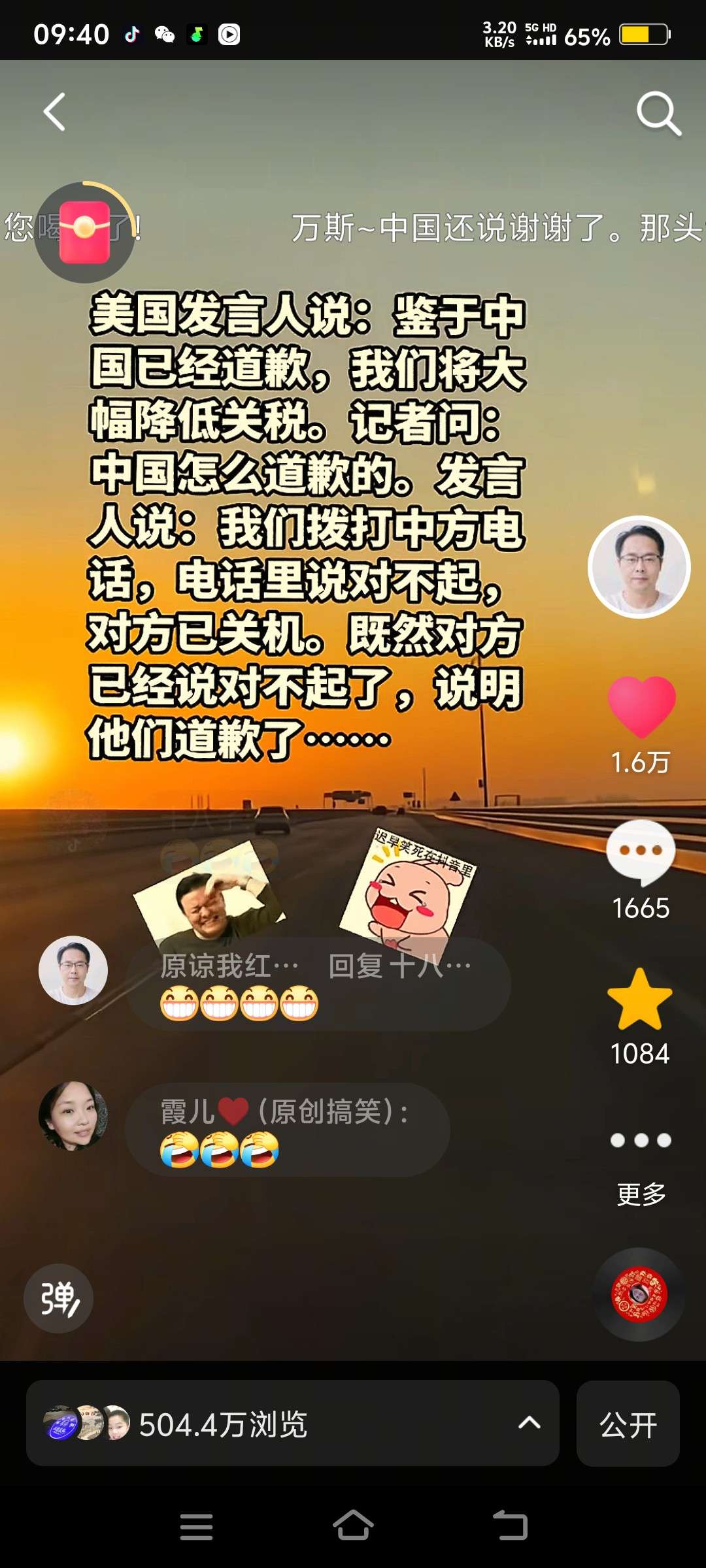706x1568 pixels.
Task: Go to the system home screen
Action: pyautogui.click(x=353, y=1526)
